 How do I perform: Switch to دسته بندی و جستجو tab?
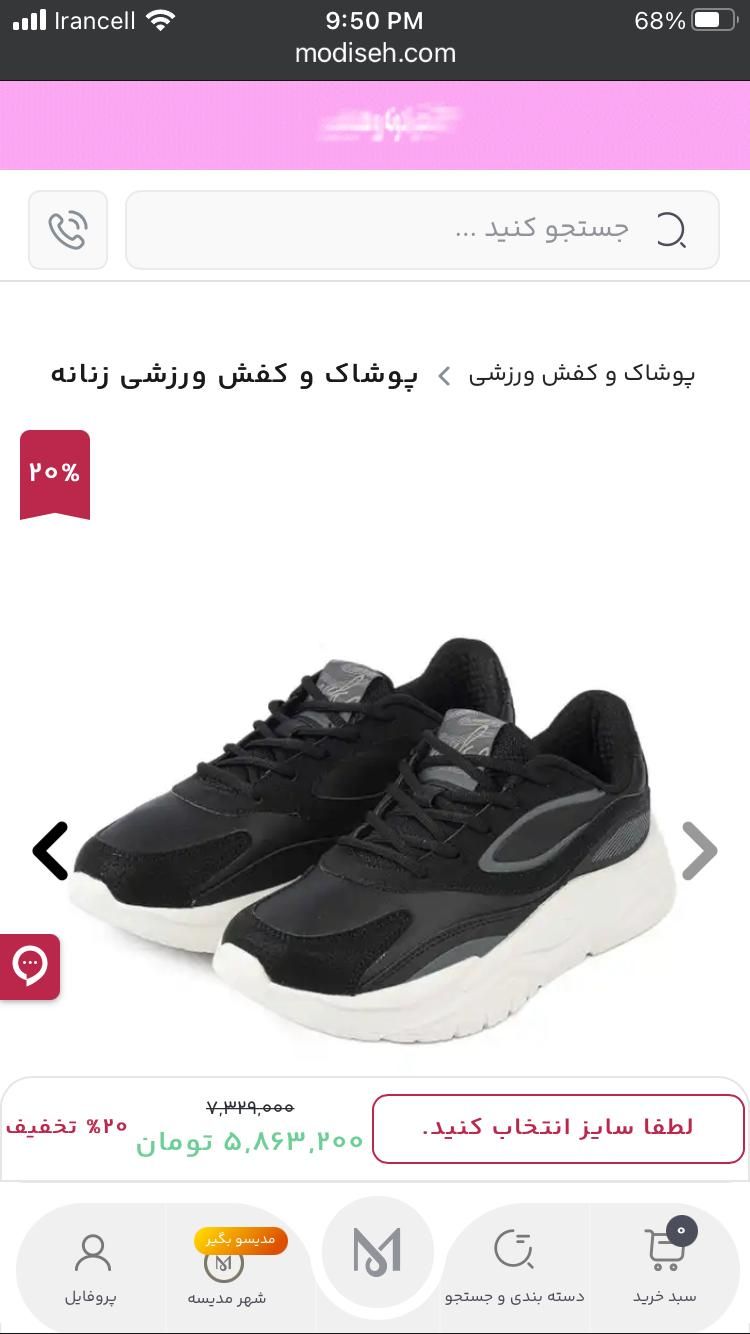pyautogui.click(x=514, y=1265)
